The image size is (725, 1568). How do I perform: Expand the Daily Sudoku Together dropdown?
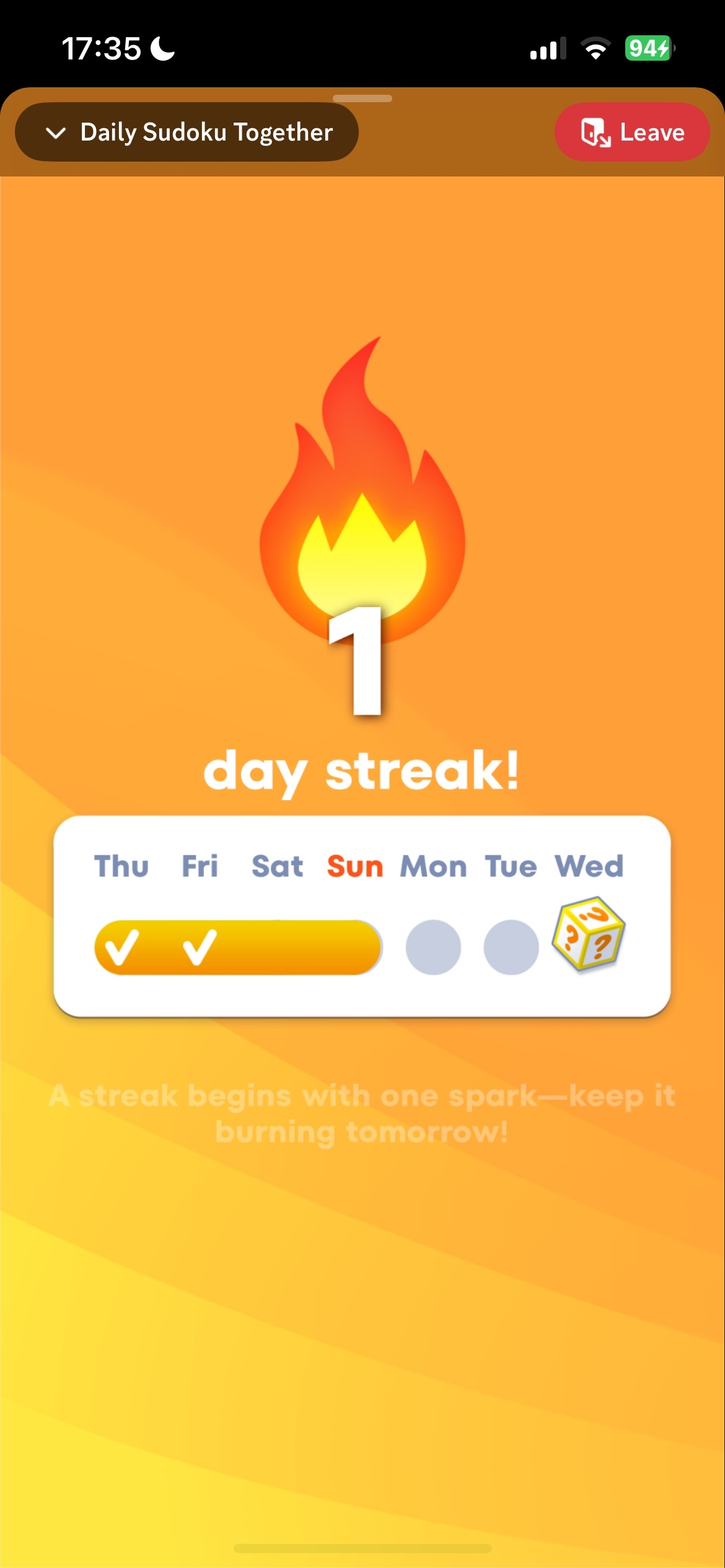pyautogui.click(x=187, y=133)
